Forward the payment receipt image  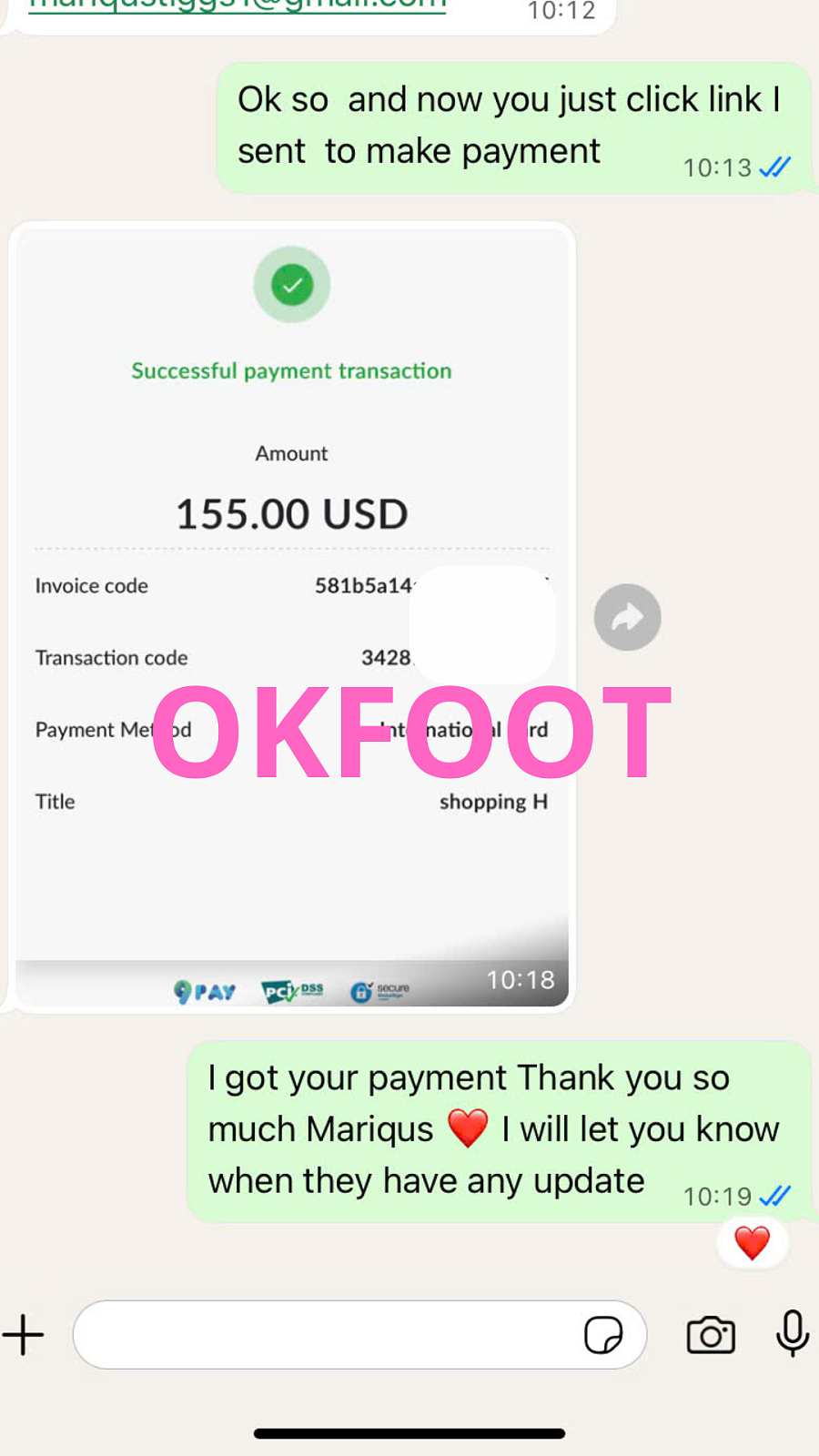pos(627,617)
